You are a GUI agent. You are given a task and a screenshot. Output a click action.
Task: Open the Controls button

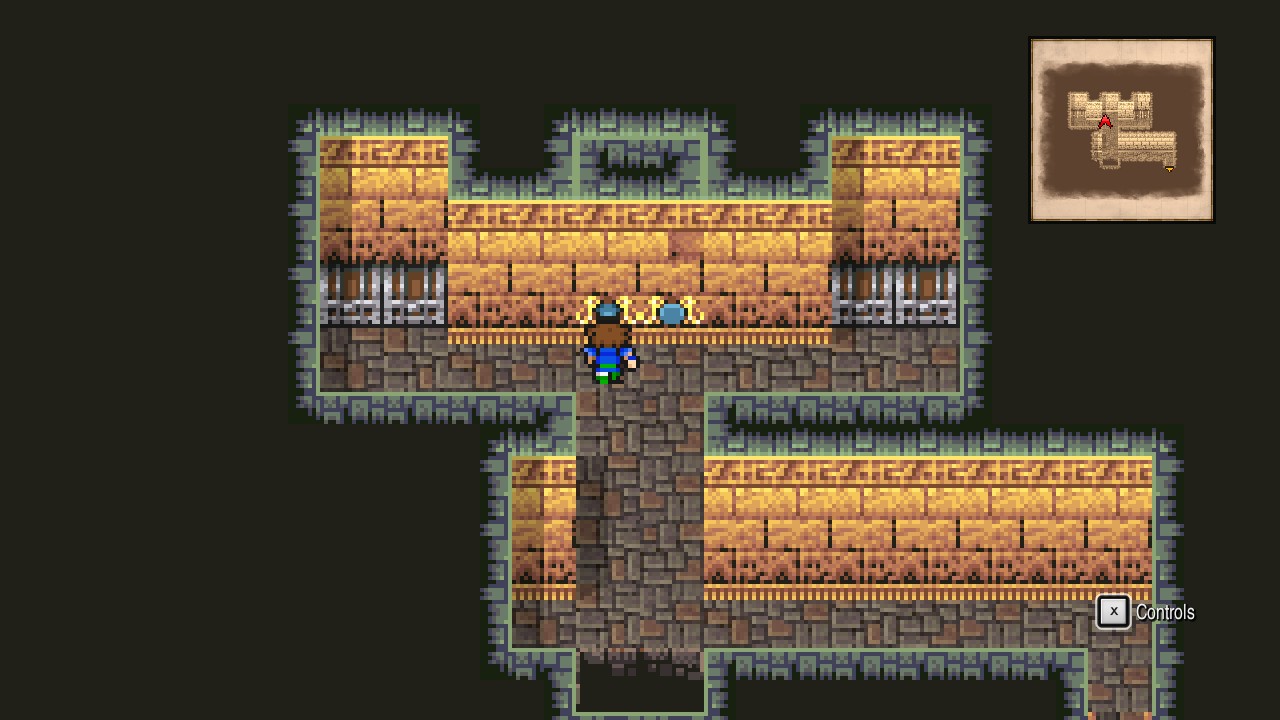point(1146,612)
